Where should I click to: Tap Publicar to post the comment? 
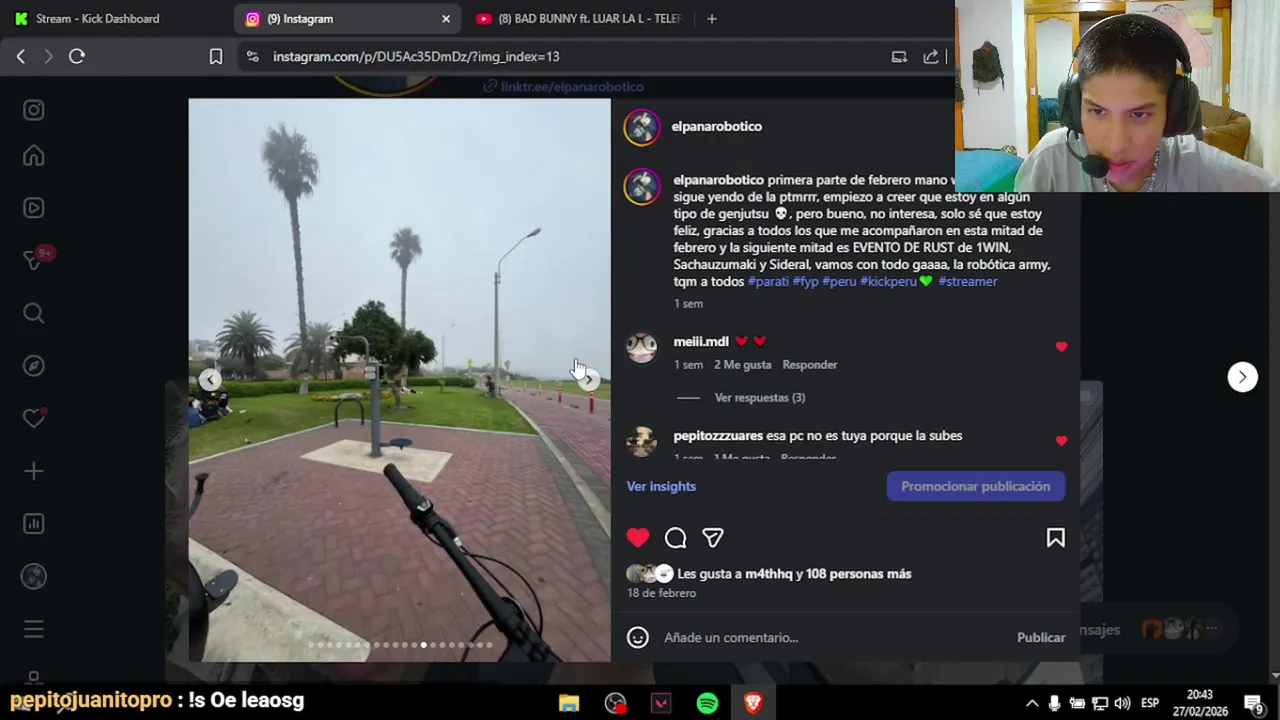1040,637
